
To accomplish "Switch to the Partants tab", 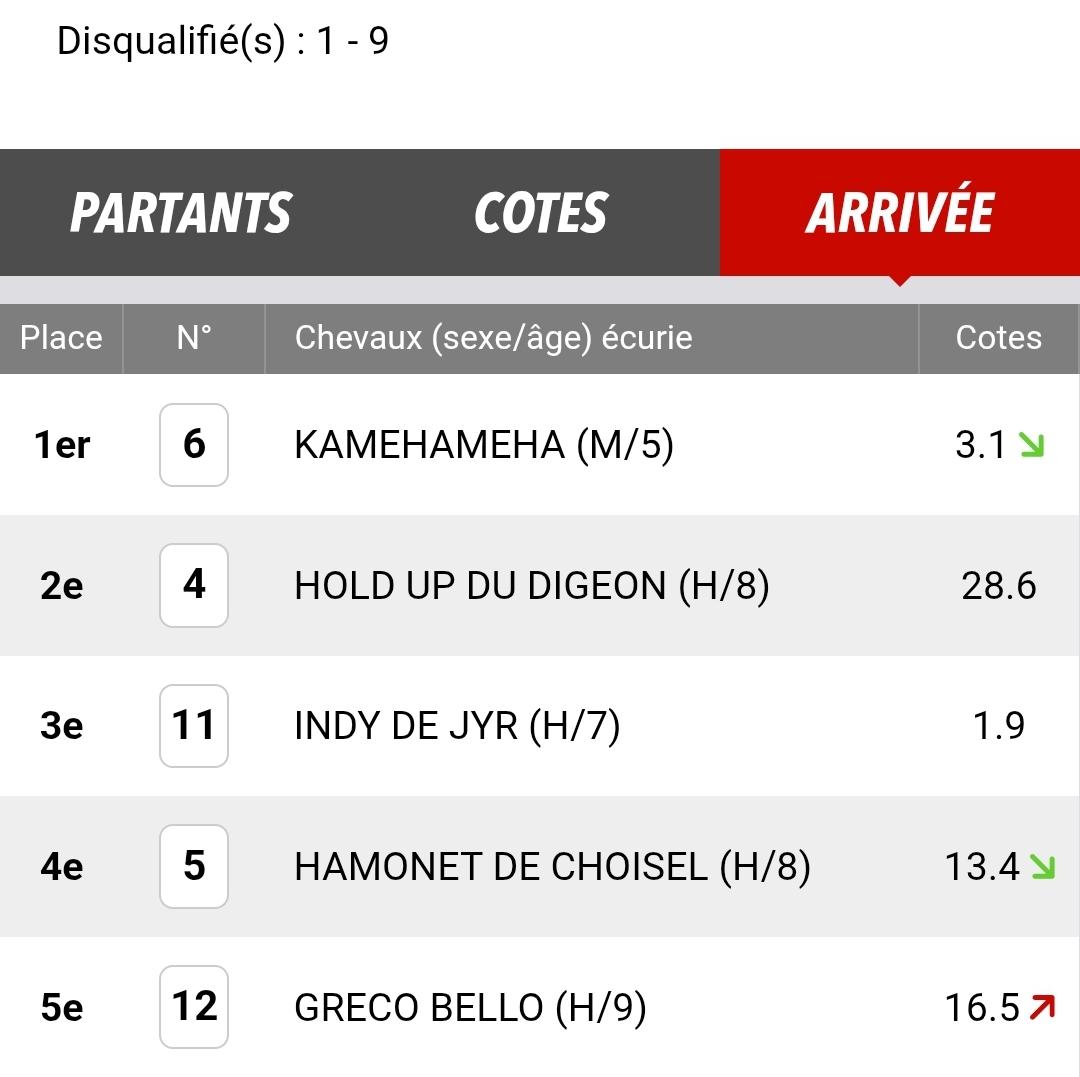I will click(x=180, y=213).
